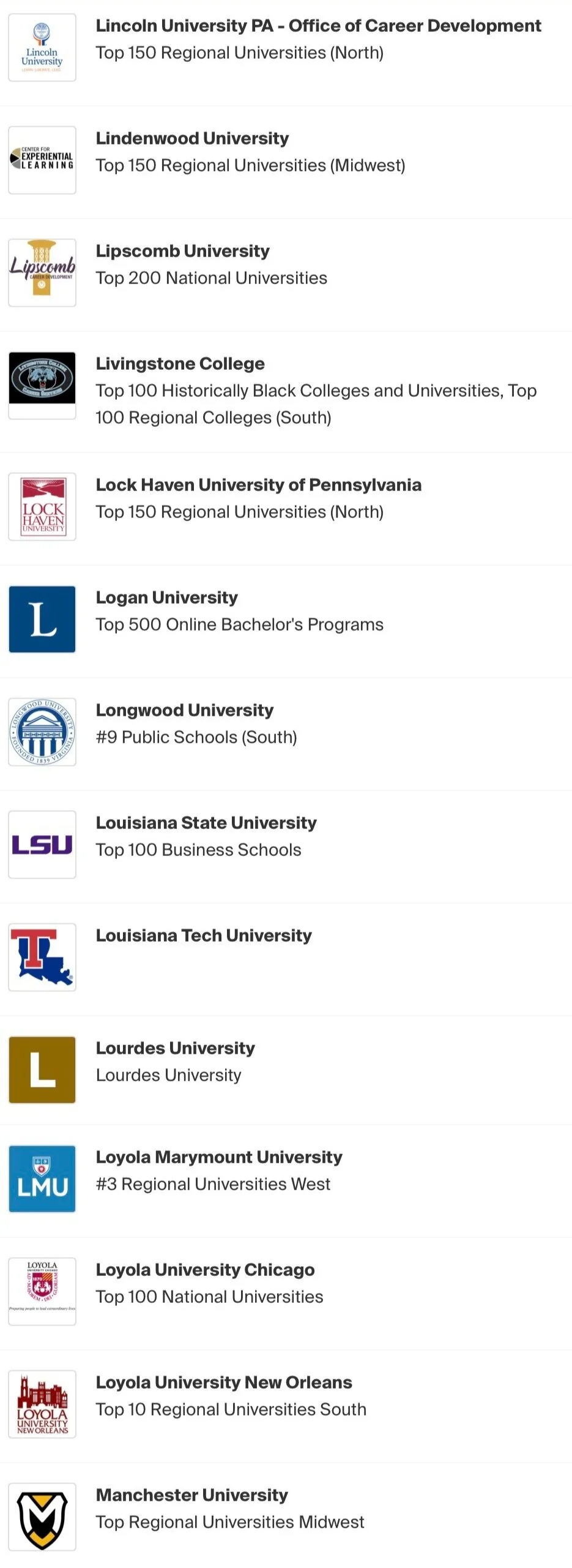
Task: Select Lourdes University
Action: point(175,1049)
